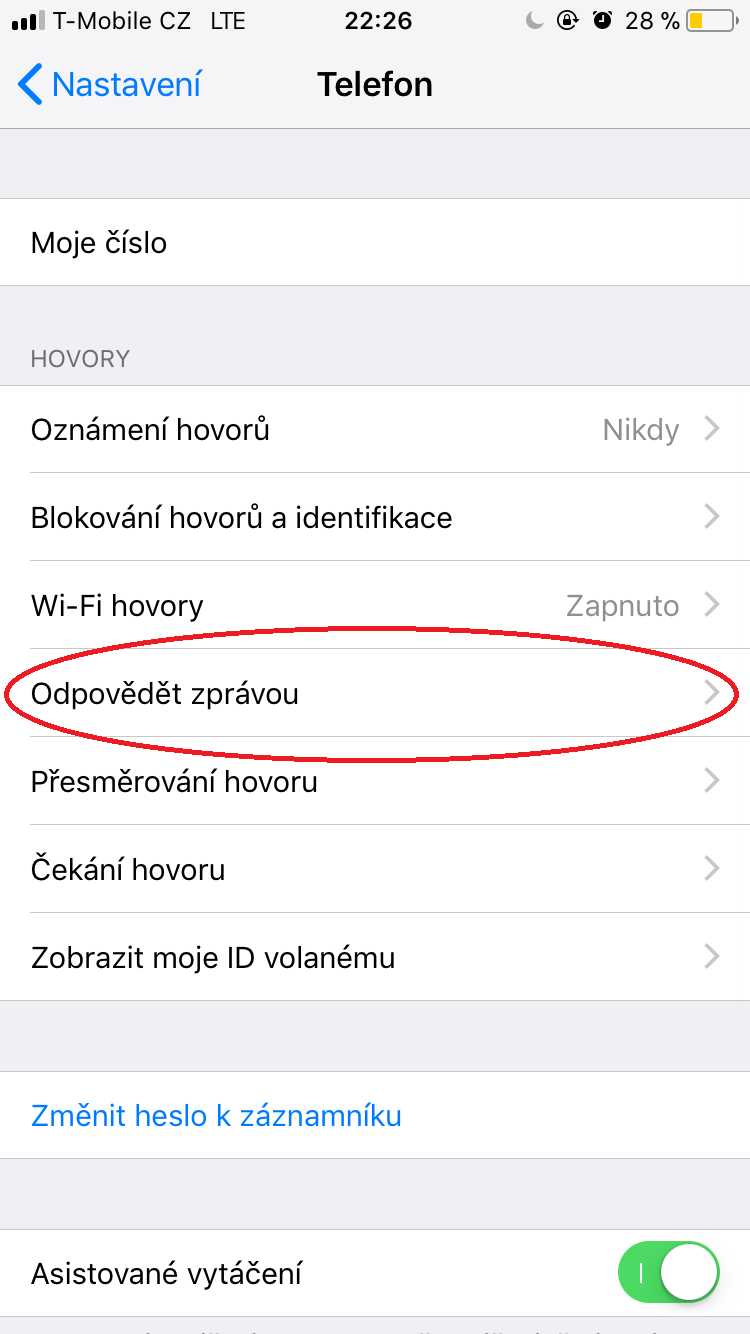Turn off Asistované vytáčení switch
Viewport: 750px width, 1334px height.
[x=668, y=1273]
